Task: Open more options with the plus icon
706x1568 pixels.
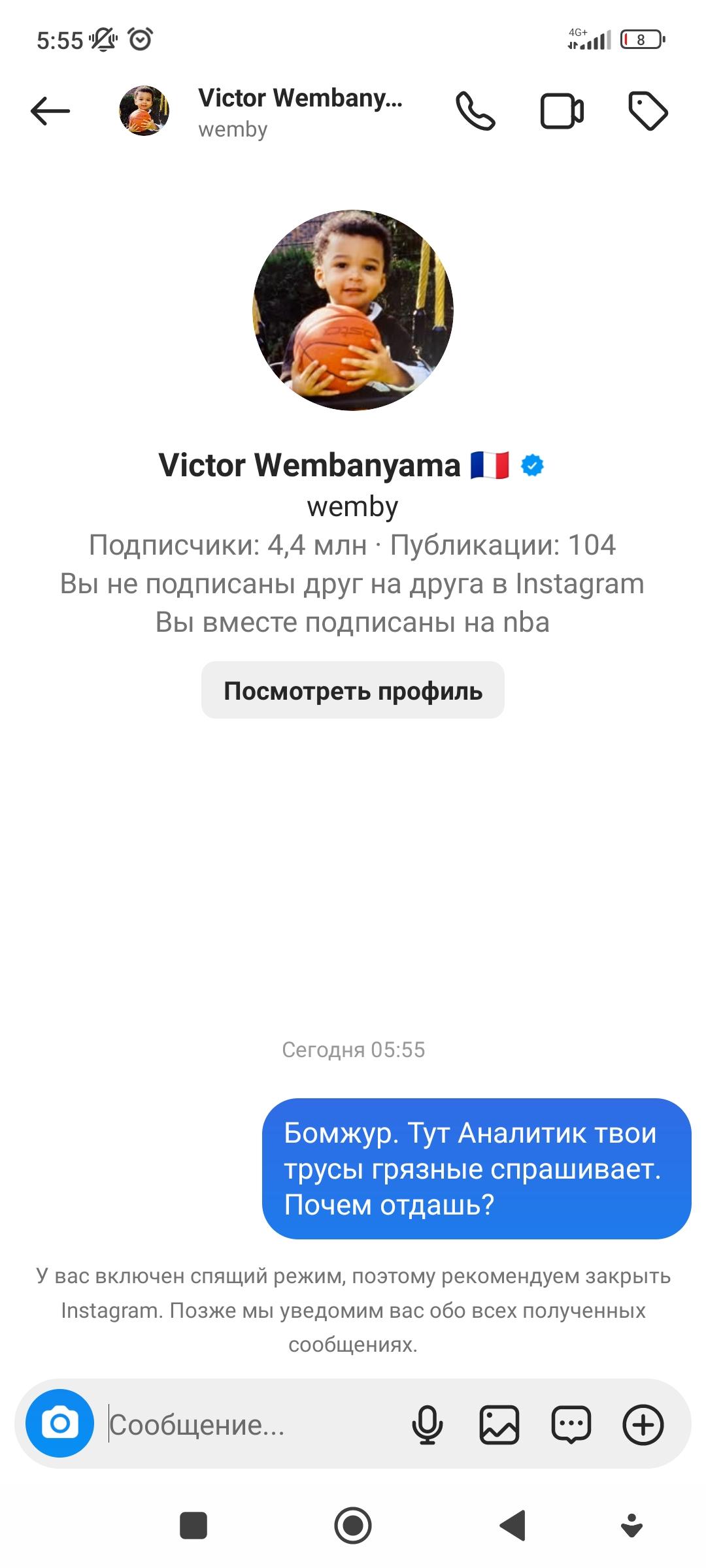Action: click(x=643, y=1424)
